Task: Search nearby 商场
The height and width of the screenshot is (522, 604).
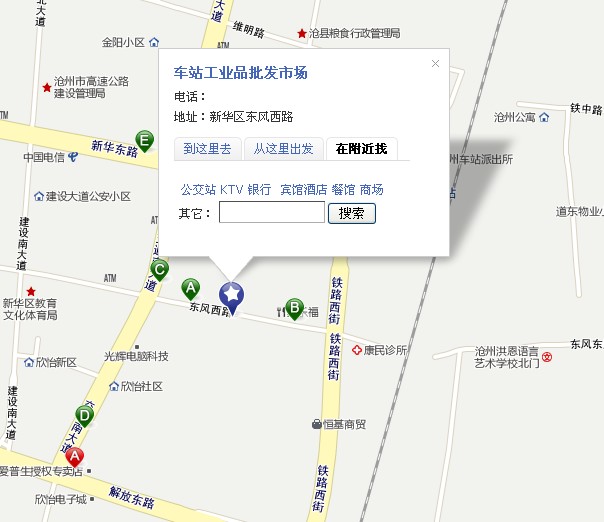Action: [x=371, y=189]
